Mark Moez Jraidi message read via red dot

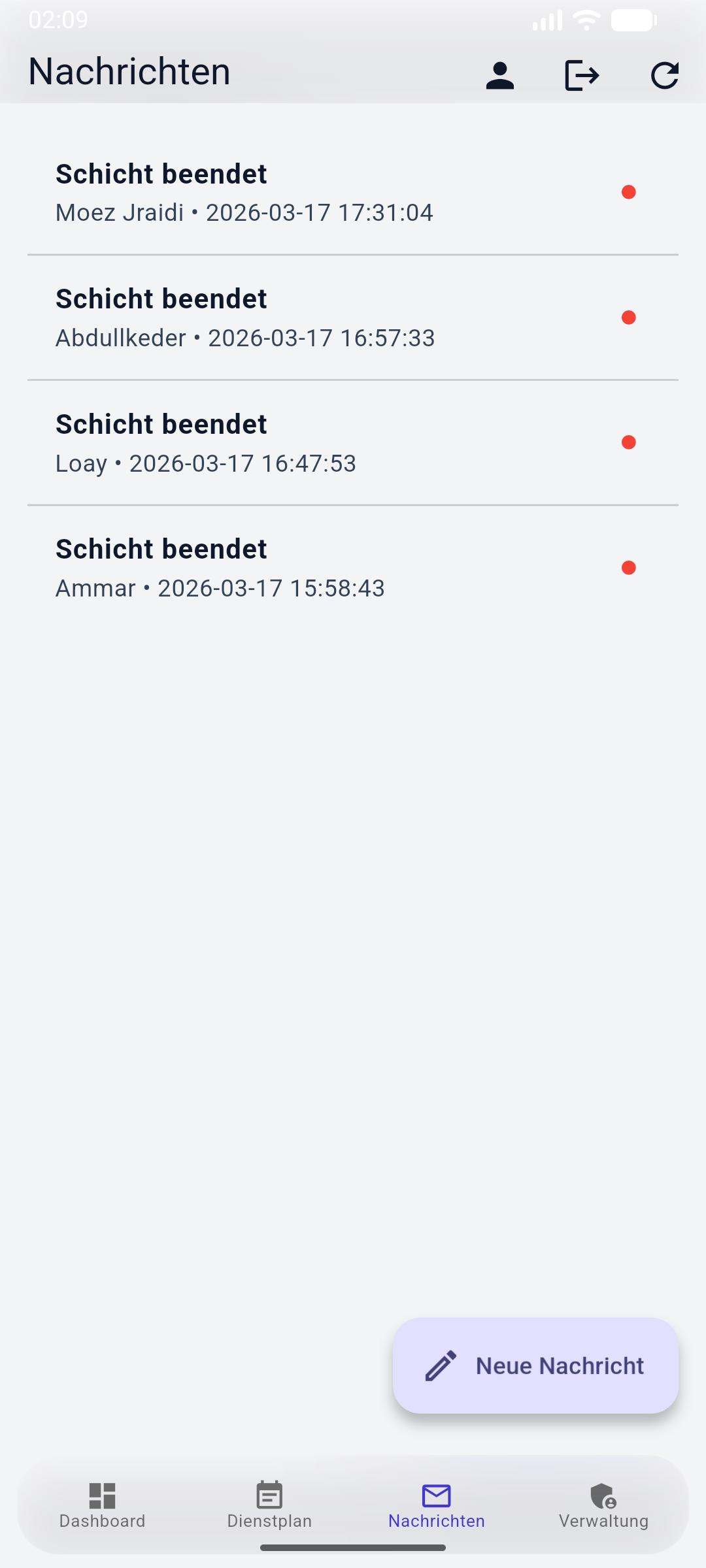click(629, 192)
